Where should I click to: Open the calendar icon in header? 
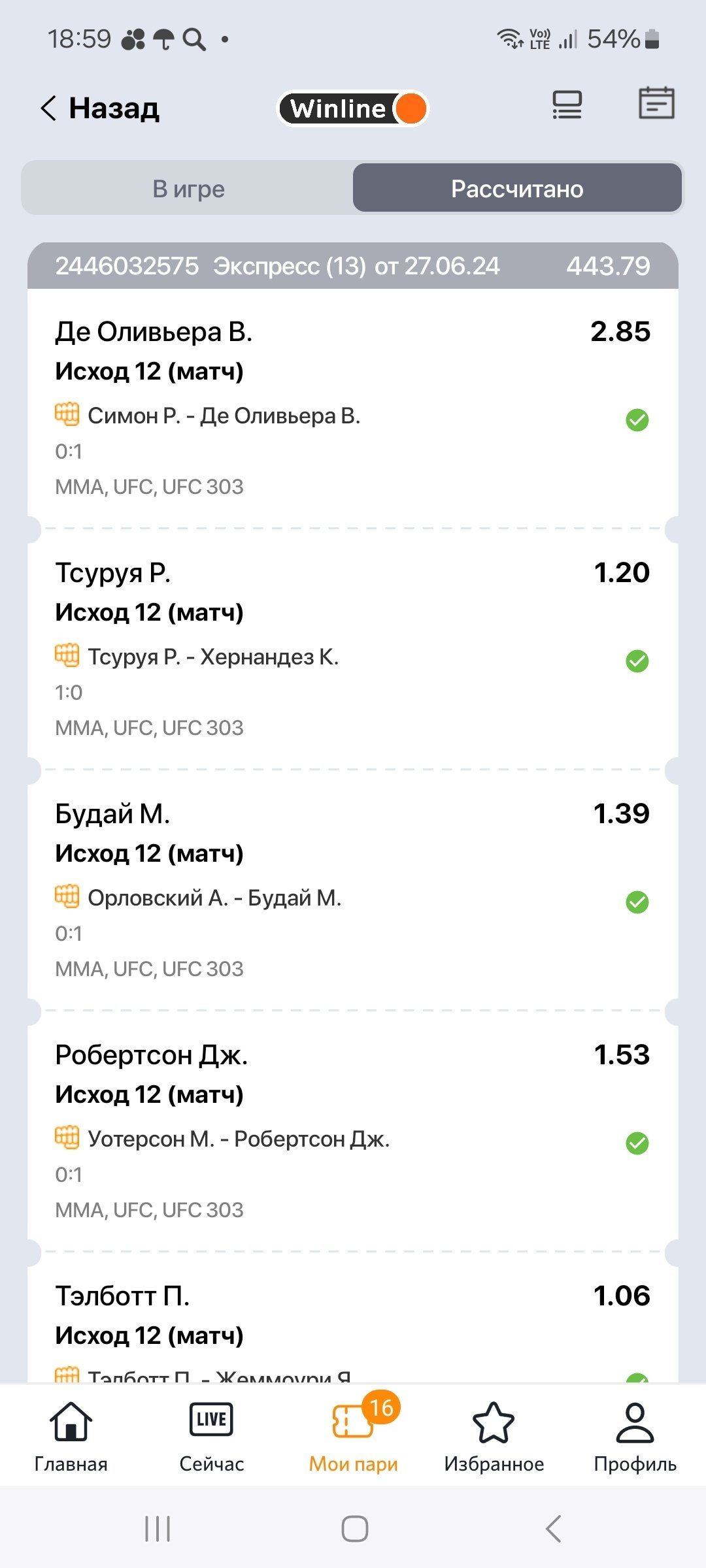coord(656,103)
